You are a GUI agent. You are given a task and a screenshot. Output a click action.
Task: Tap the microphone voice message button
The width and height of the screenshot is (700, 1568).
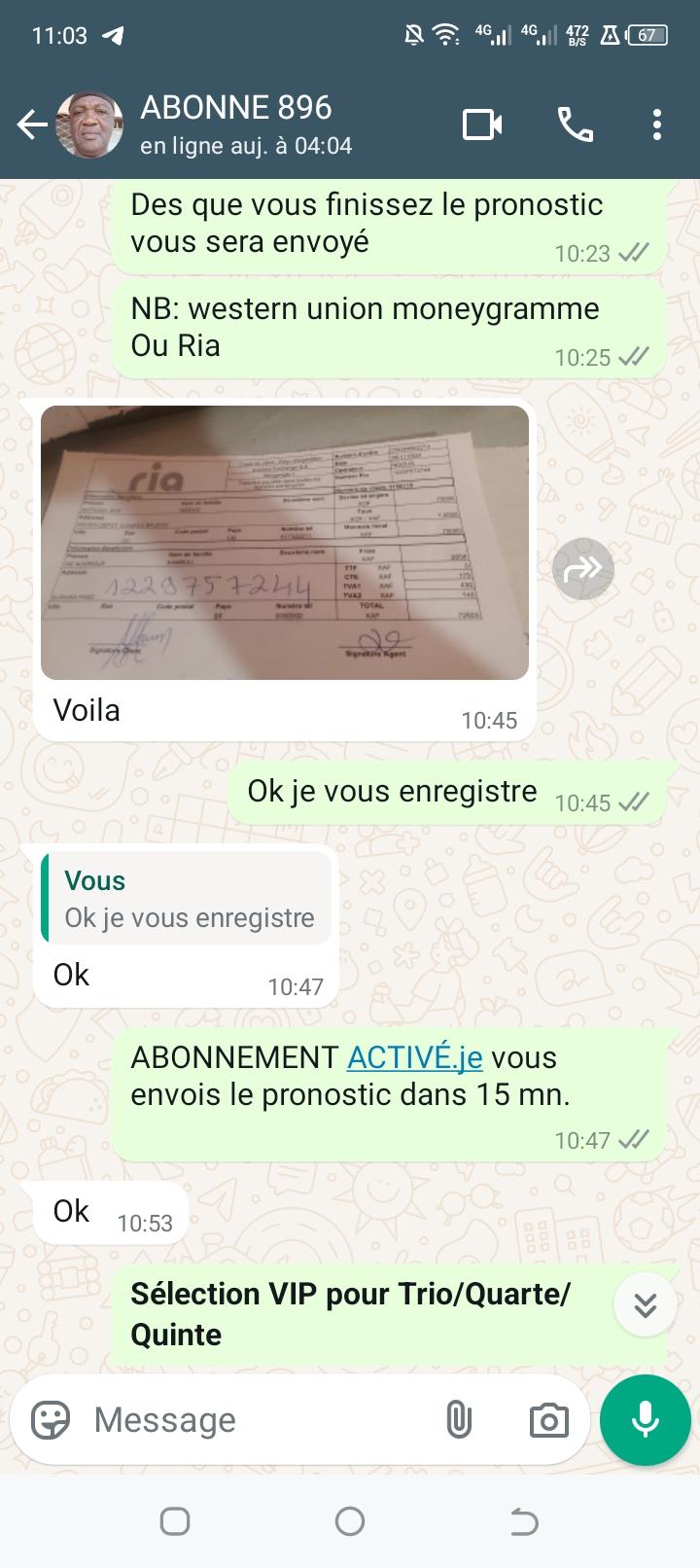pos(645,1420)
